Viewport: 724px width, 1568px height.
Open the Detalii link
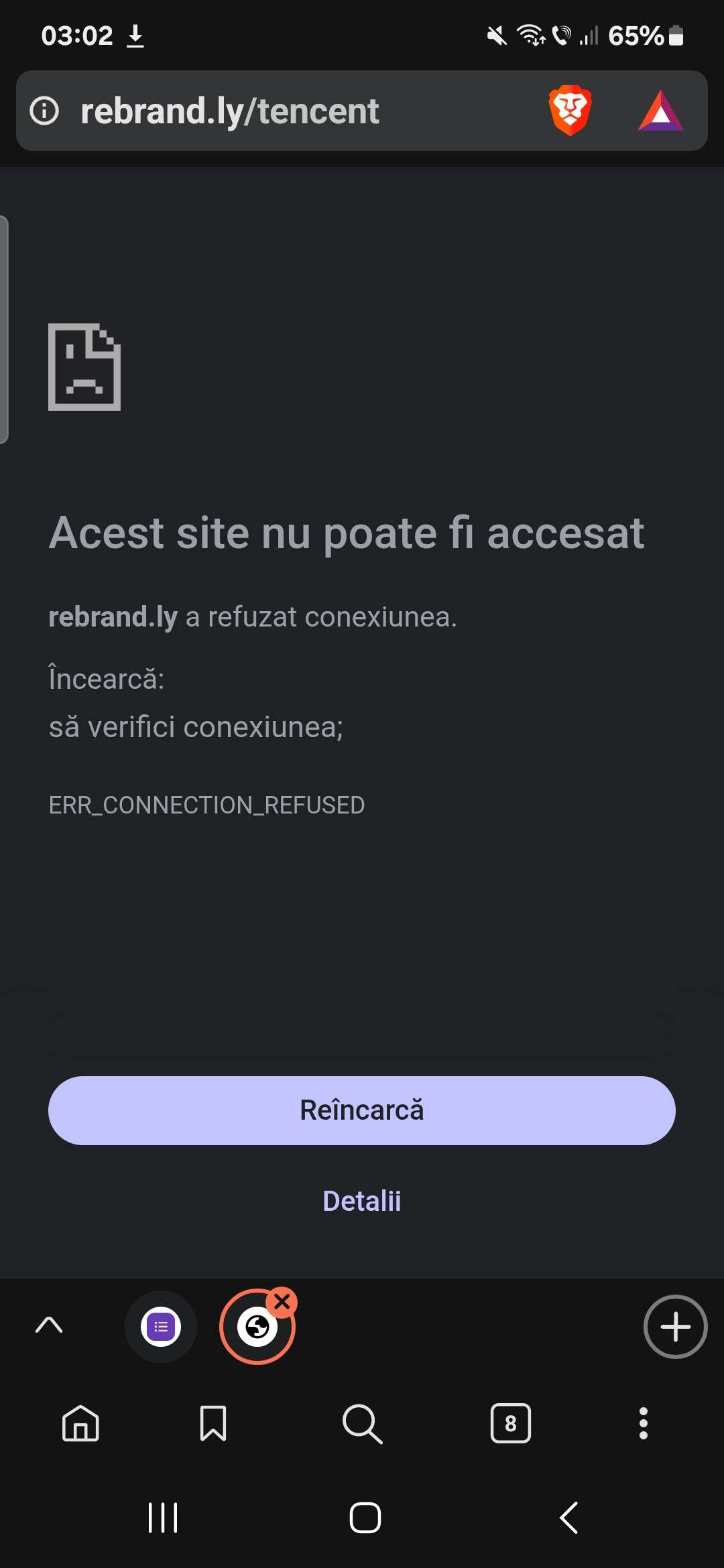click(362, 1201)
